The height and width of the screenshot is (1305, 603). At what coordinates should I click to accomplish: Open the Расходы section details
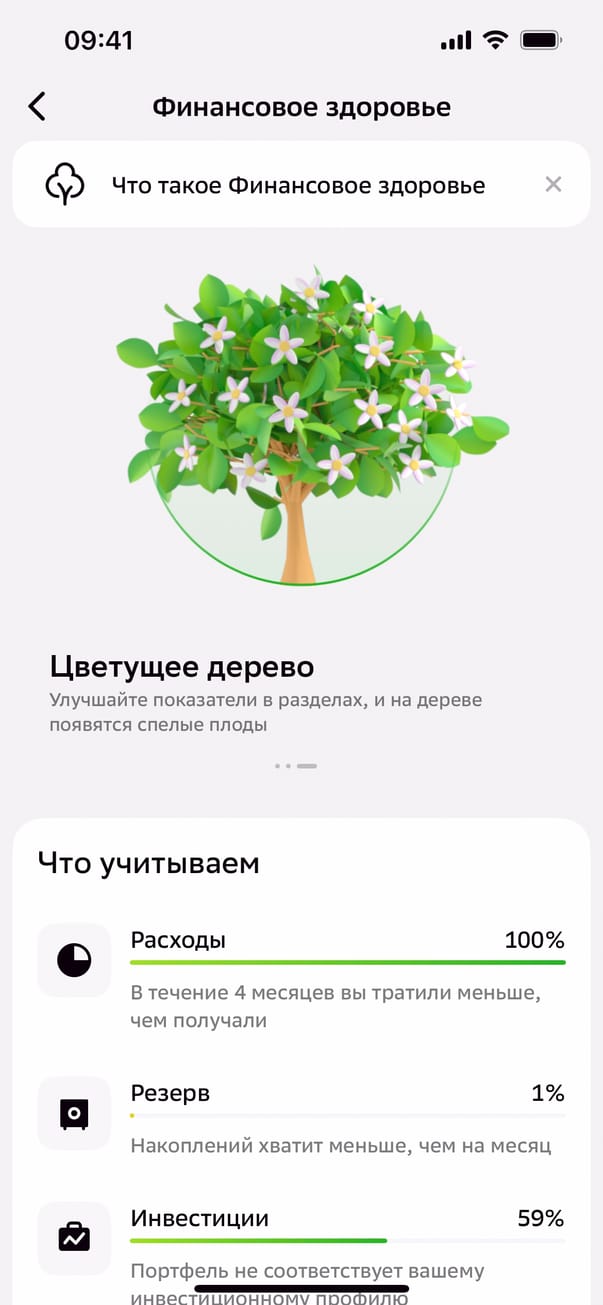(300, 978)
